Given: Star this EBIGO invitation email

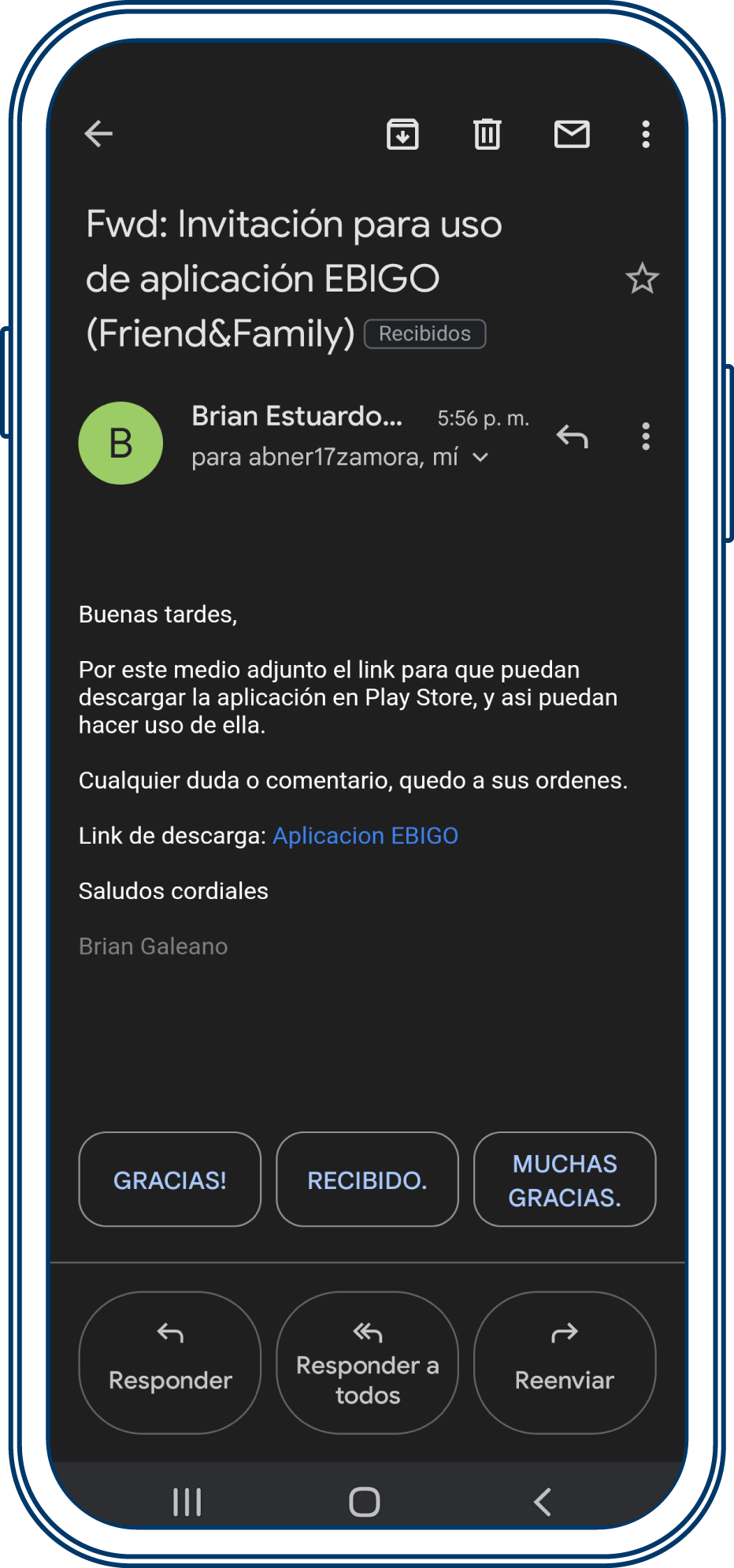Looking at the screenshot, I should click(642, 279).
